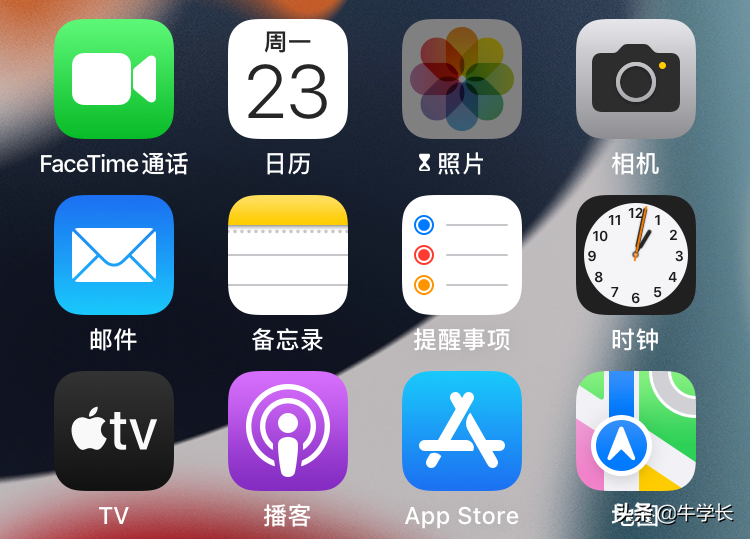Launch the Maps app
This screenshot has height=539, width=750.
pyautogui.click(x=636, y=431)
